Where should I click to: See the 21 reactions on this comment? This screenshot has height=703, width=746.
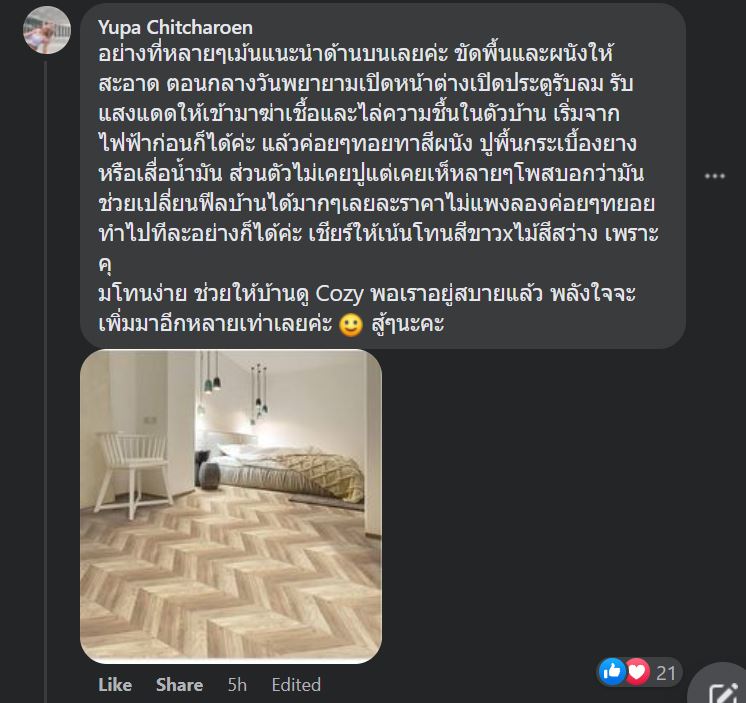(x=640, y=671)
